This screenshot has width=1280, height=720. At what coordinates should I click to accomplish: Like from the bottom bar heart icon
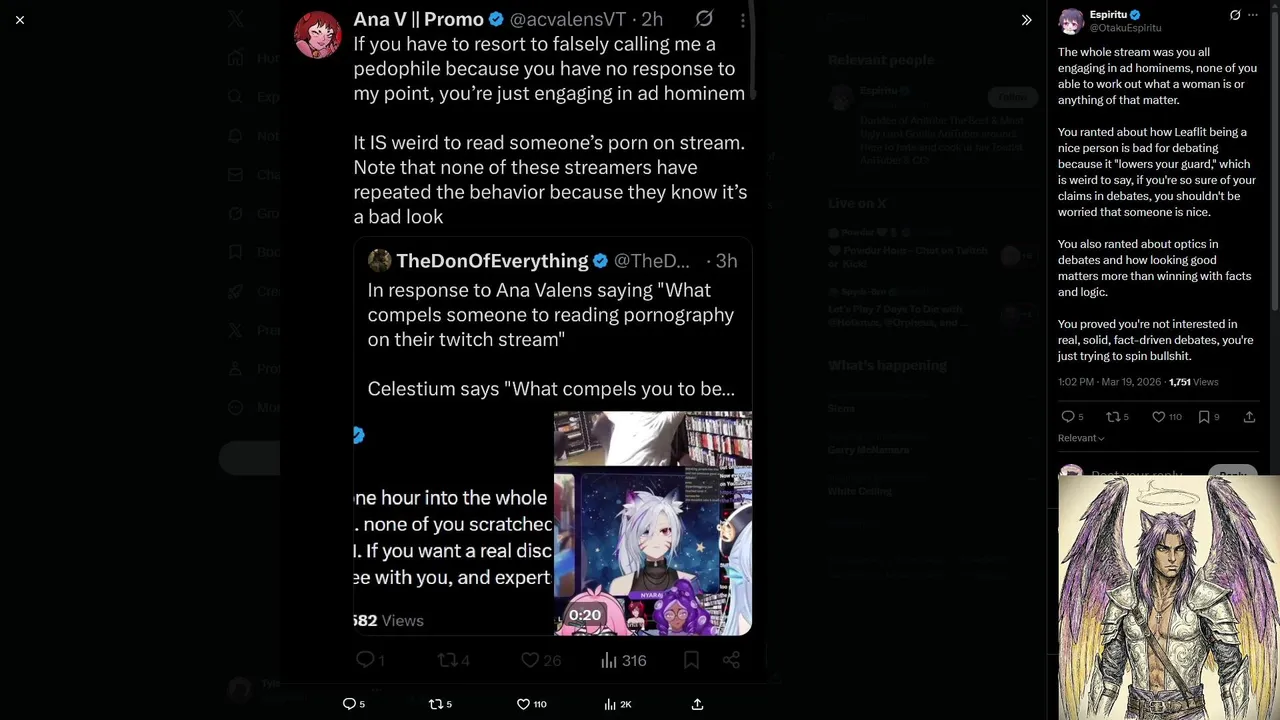coord(523,704)
